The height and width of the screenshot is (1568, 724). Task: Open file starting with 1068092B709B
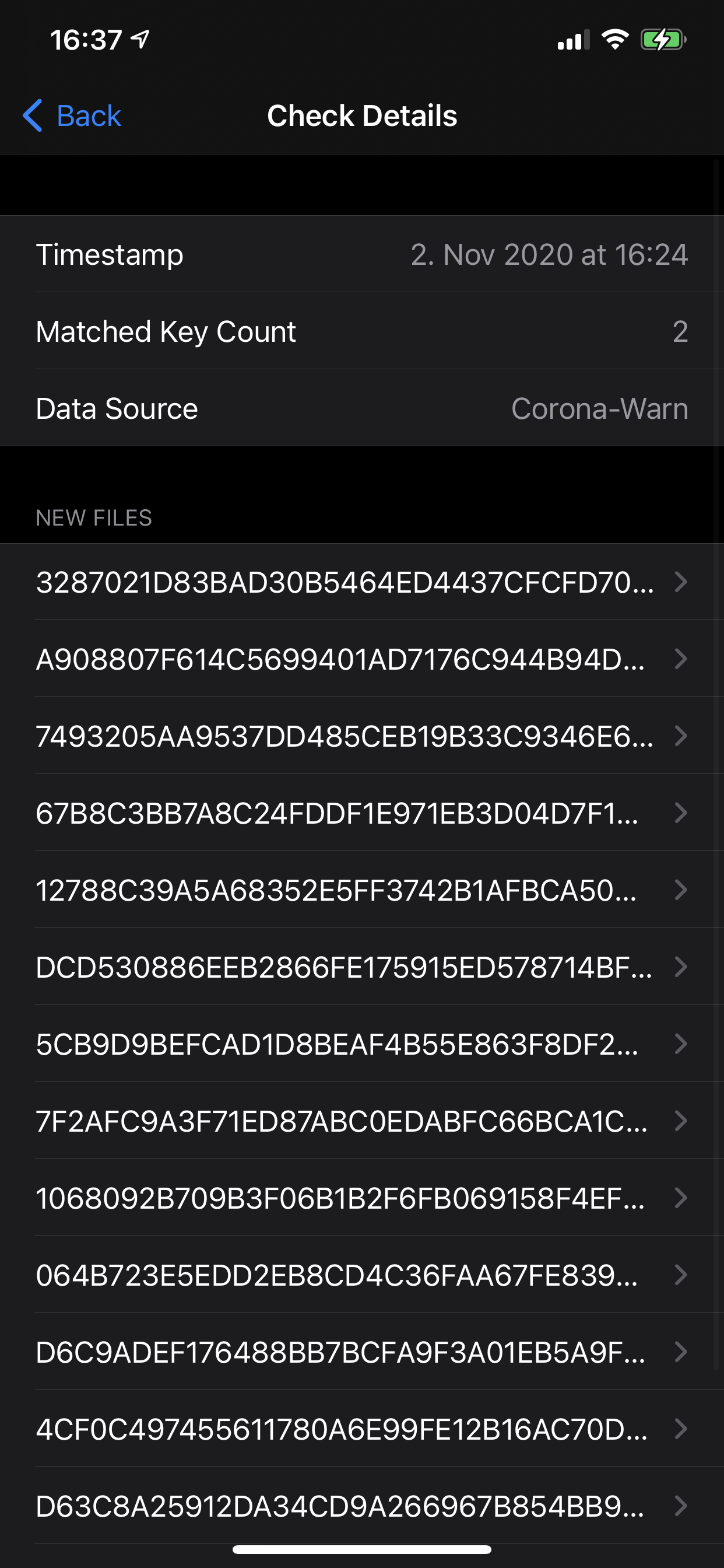[x=361, y=1198]
